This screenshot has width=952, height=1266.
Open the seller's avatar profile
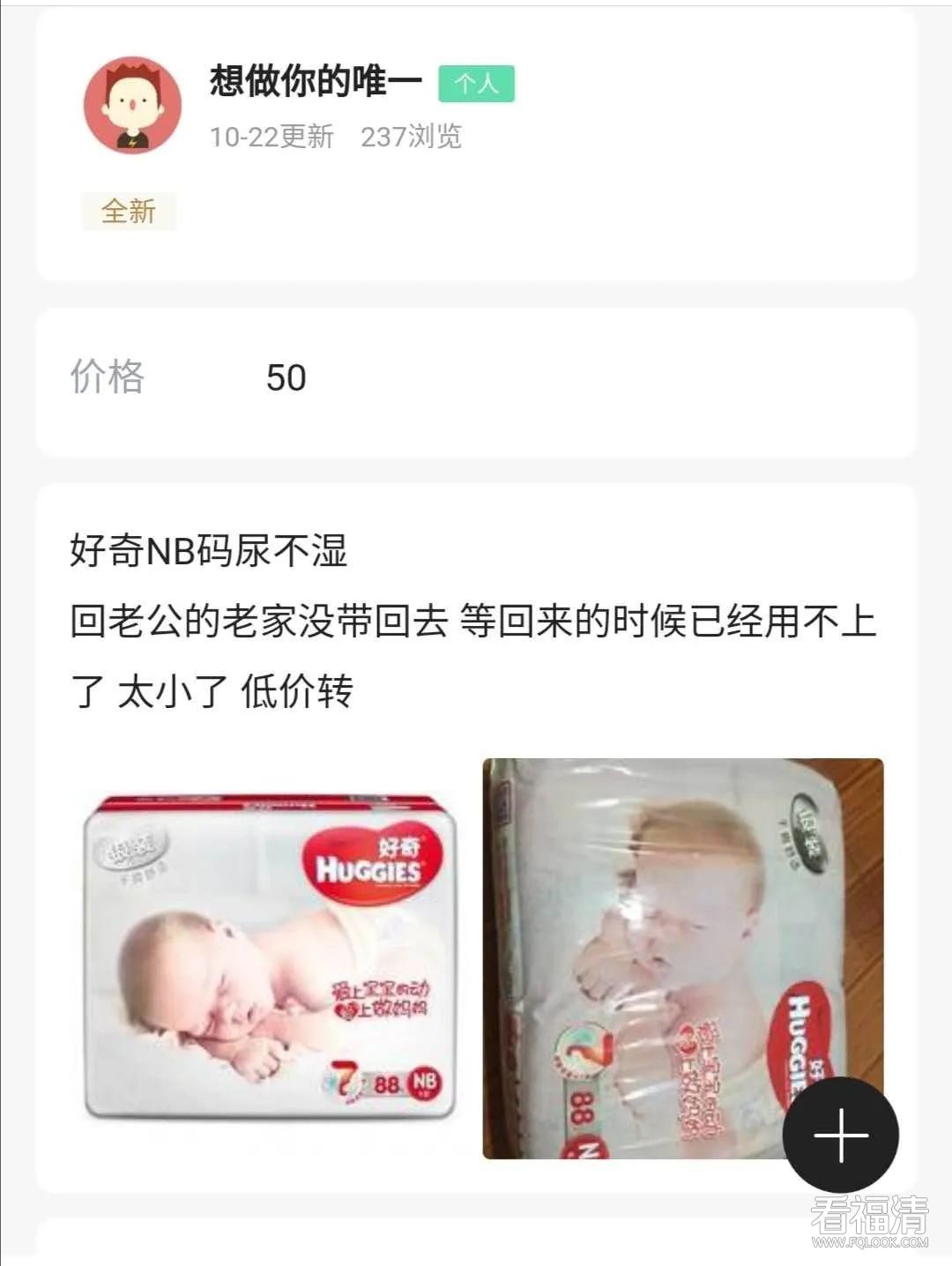(x=132, y=105)
